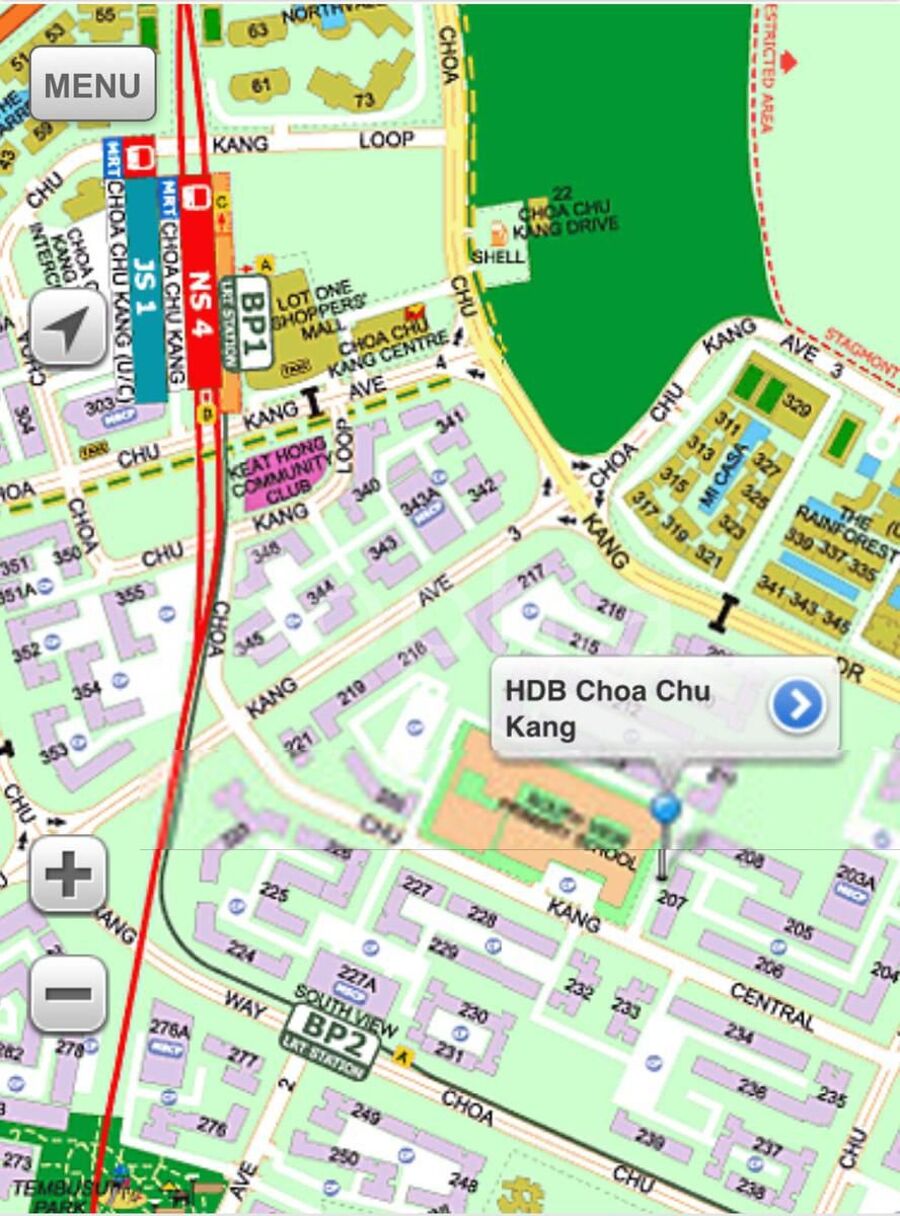Open the MENU button
The height and width of the screenshot is (1216, 900).
[x=92, y=84]
